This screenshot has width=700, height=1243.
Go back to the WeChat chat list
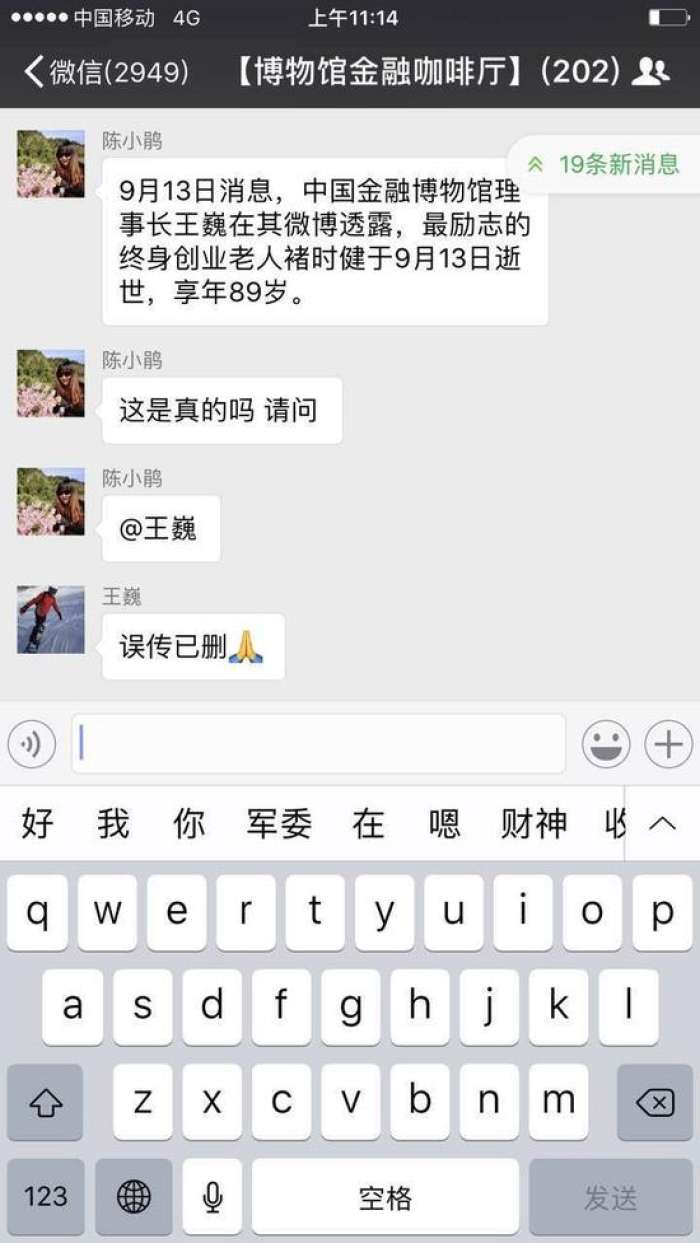pos(105,72)
